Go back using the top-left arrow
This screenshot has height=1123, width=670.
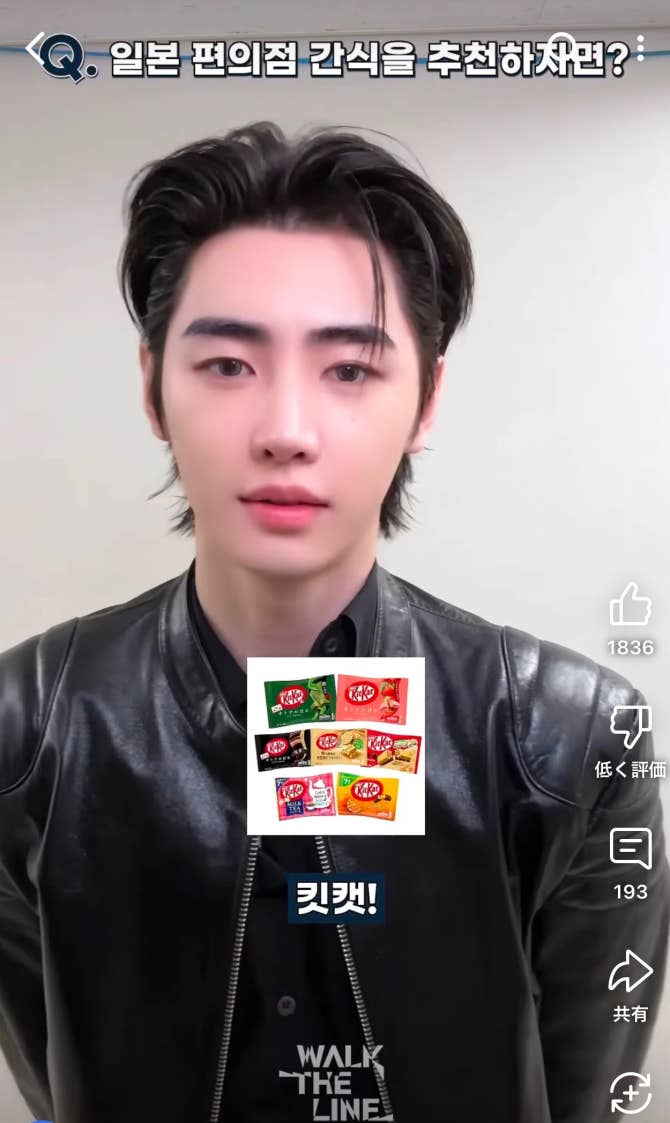(x=36, y=45)
